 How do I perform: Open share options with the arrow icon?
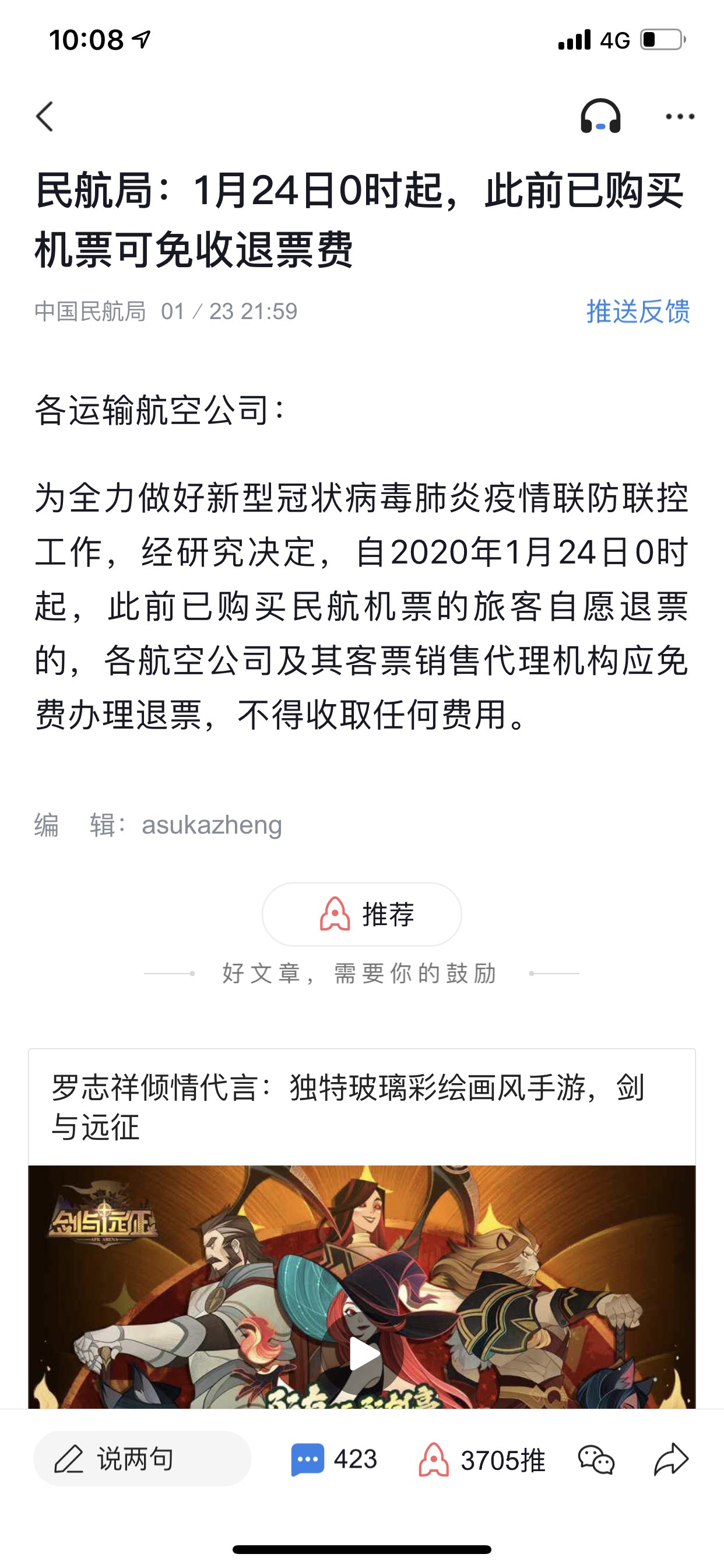(670, 1459)
